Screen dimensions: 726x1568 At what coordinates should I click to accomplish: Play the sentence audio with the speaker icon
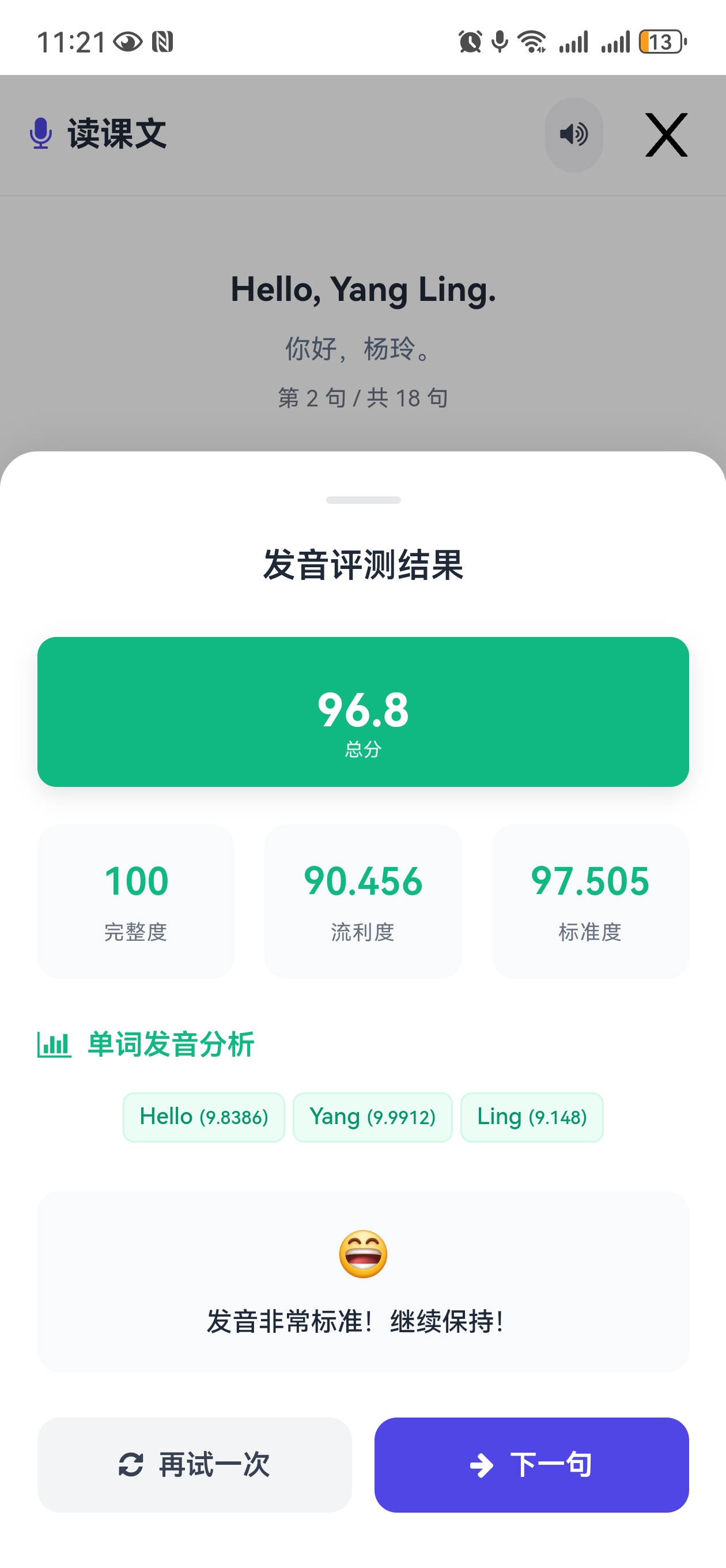573,134
